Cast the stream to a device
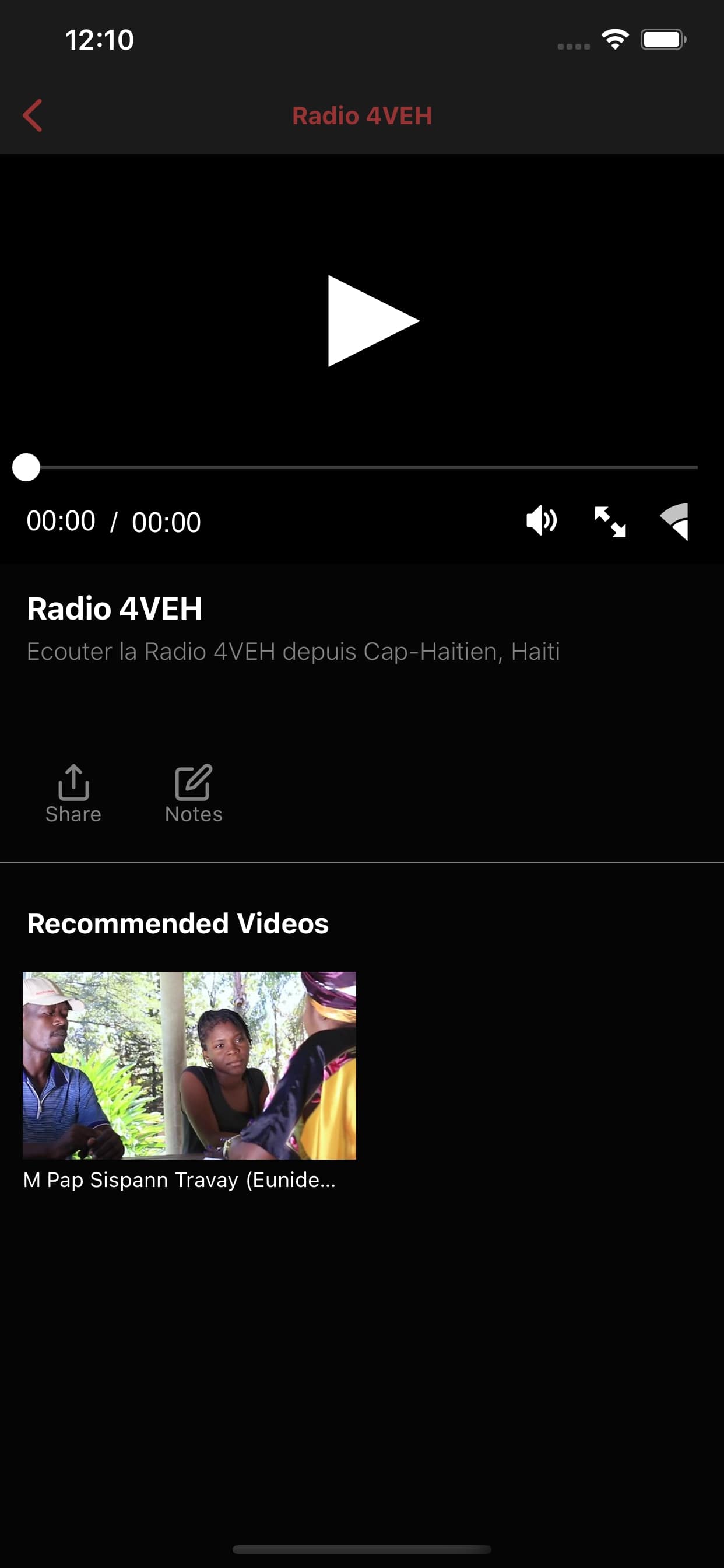Screen dimensions: 724x1568 coord(676,521)
